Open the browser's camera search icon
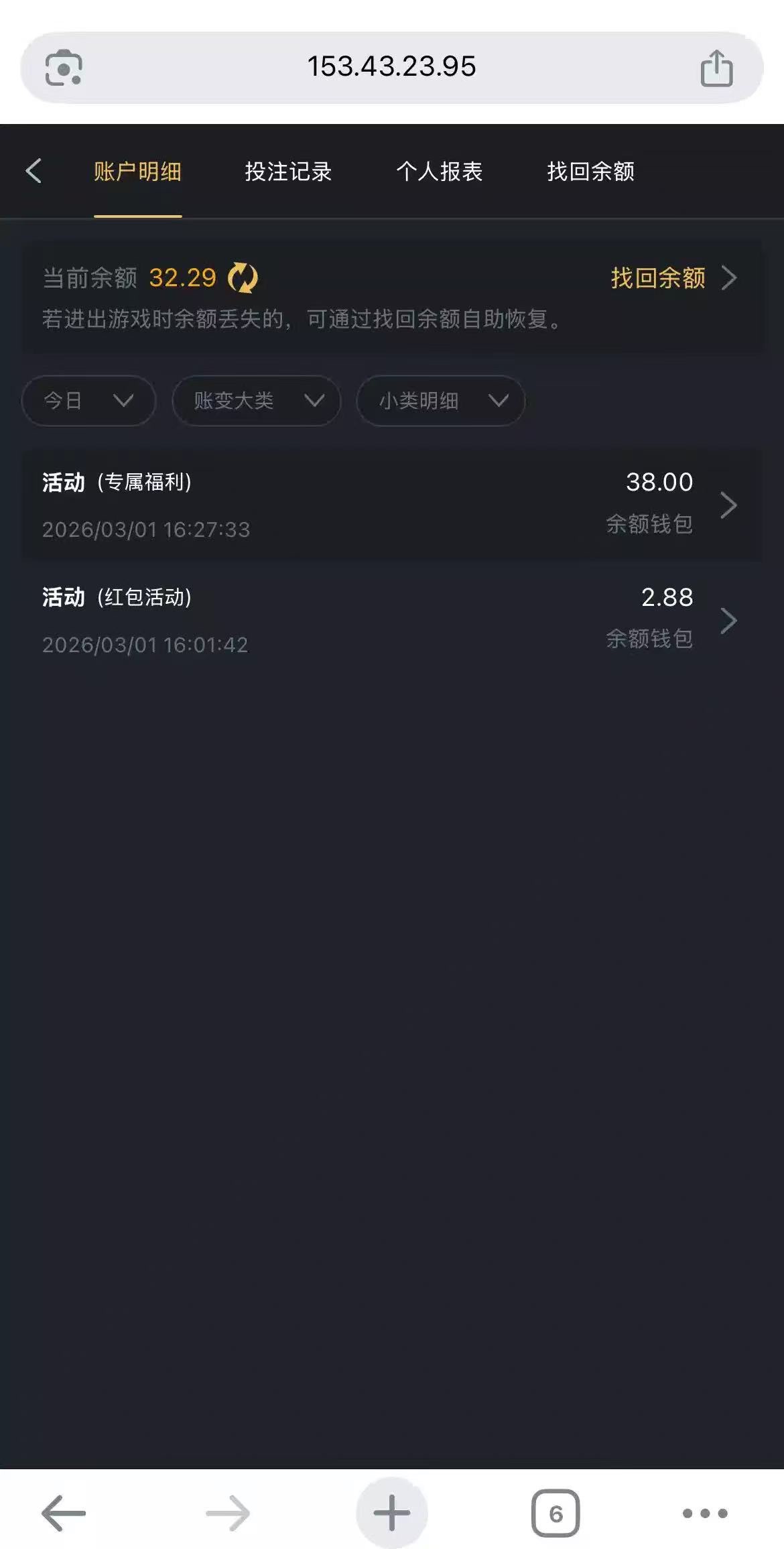 (64, 68)
